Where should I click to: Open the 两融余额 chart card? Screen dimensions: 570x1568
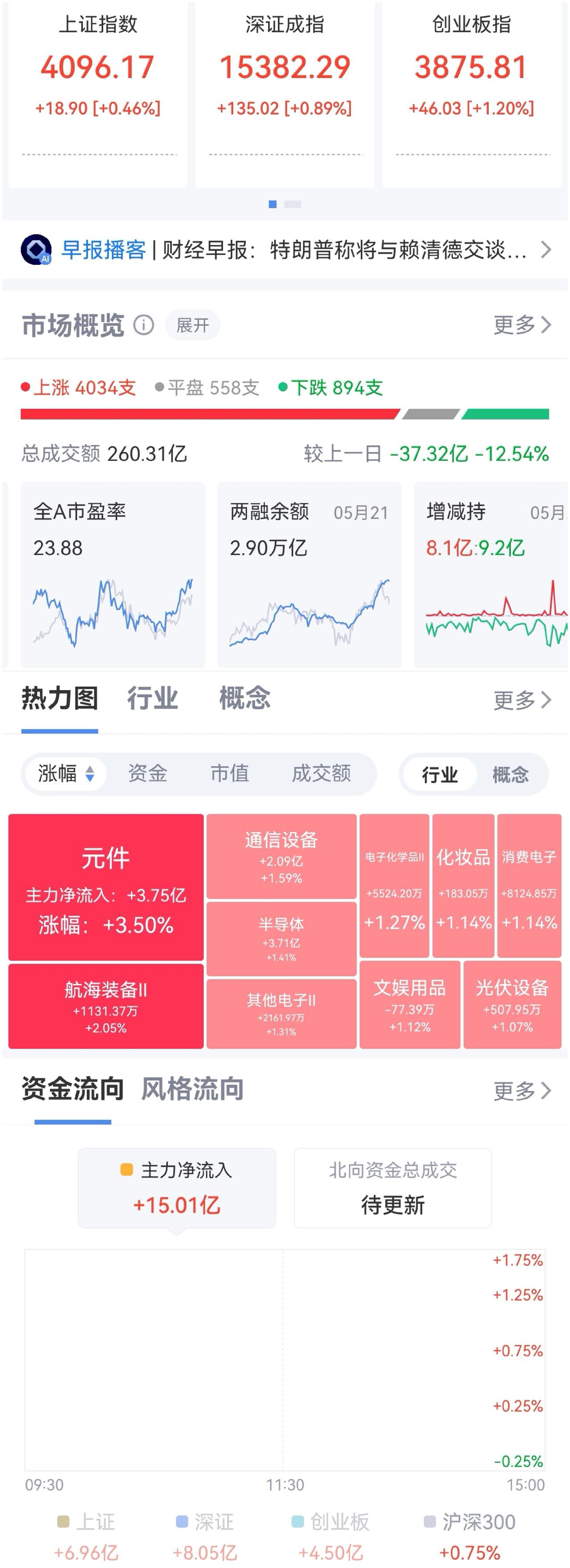pos(309,575)
